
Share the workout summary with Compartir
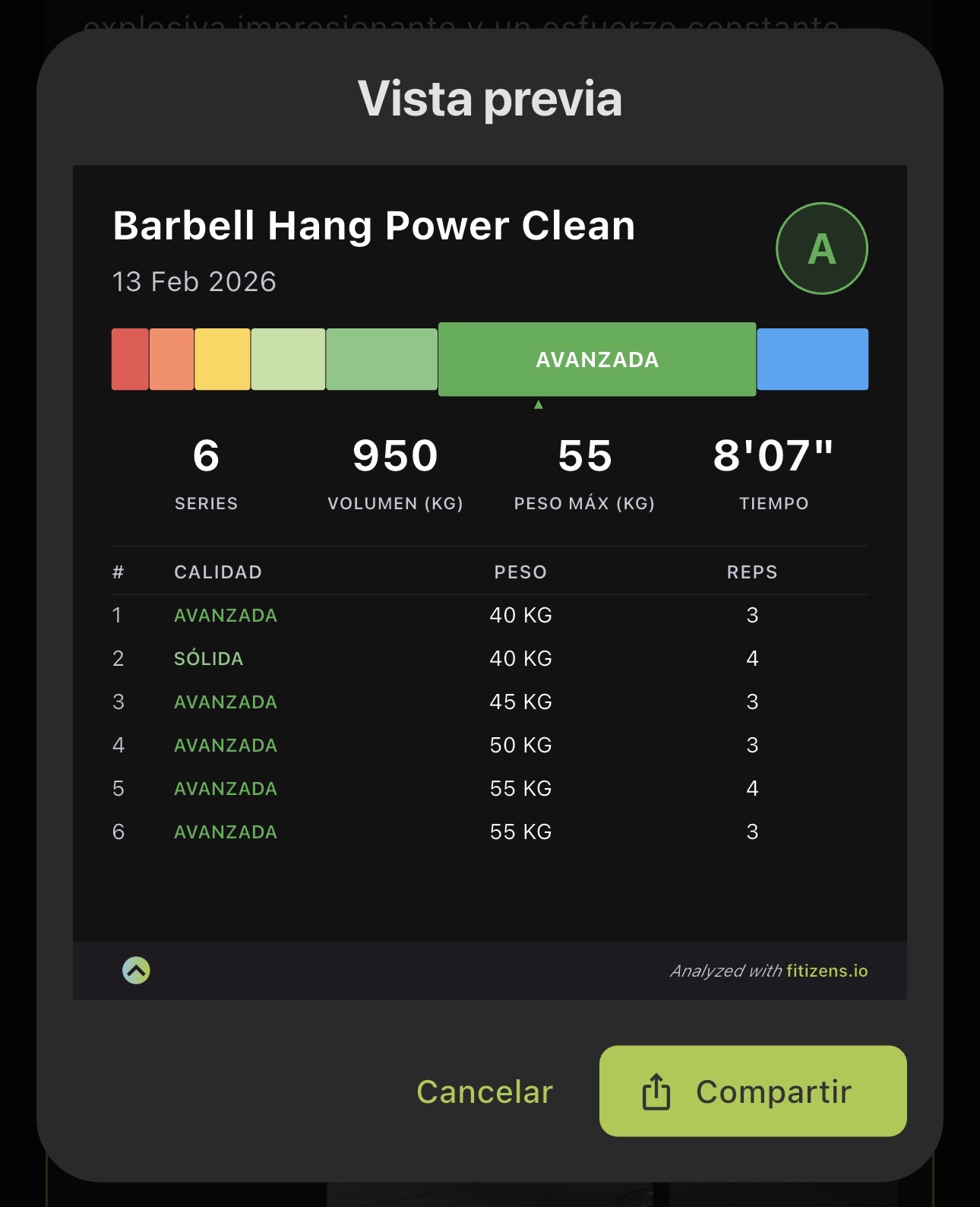pos(752,1091)
